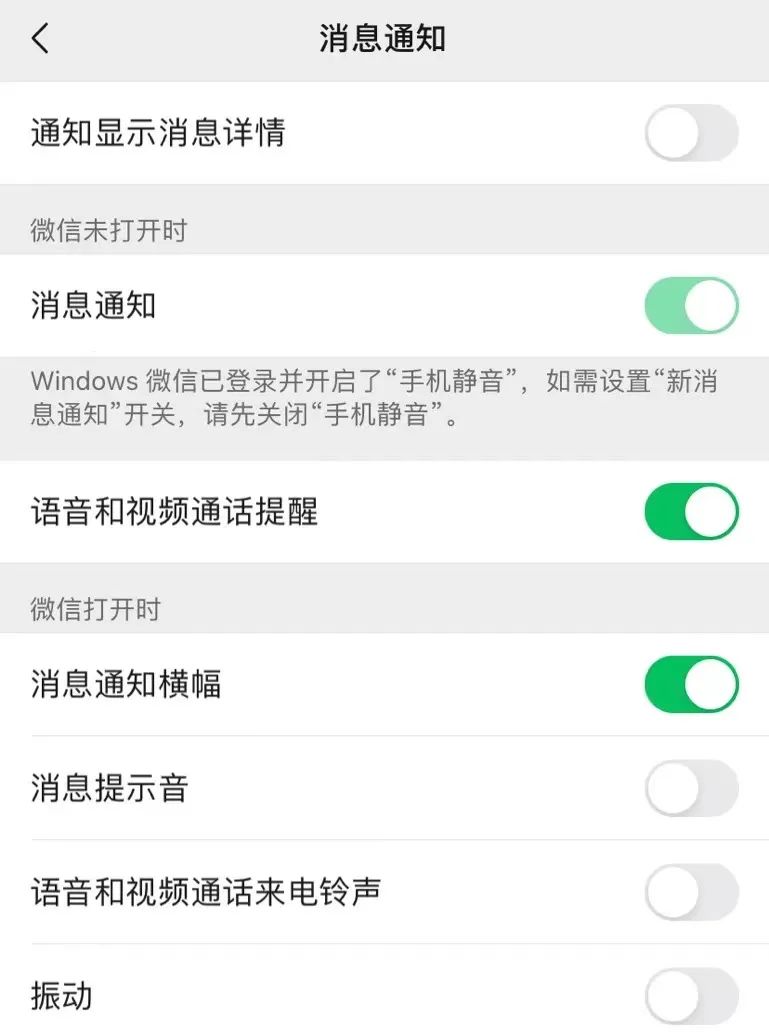
Task: Turn off 语音和视频通话提醒
Action: (x=692, y=512)
